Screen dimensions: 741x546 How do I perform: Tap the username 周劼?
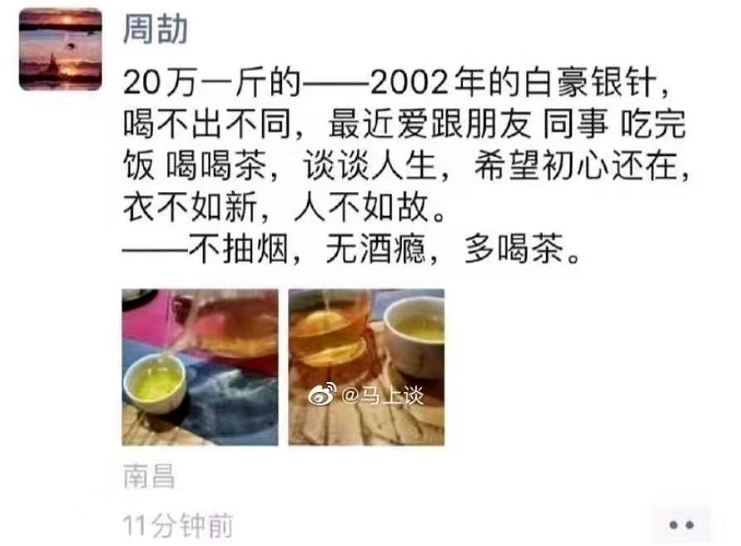click(155, 30)
